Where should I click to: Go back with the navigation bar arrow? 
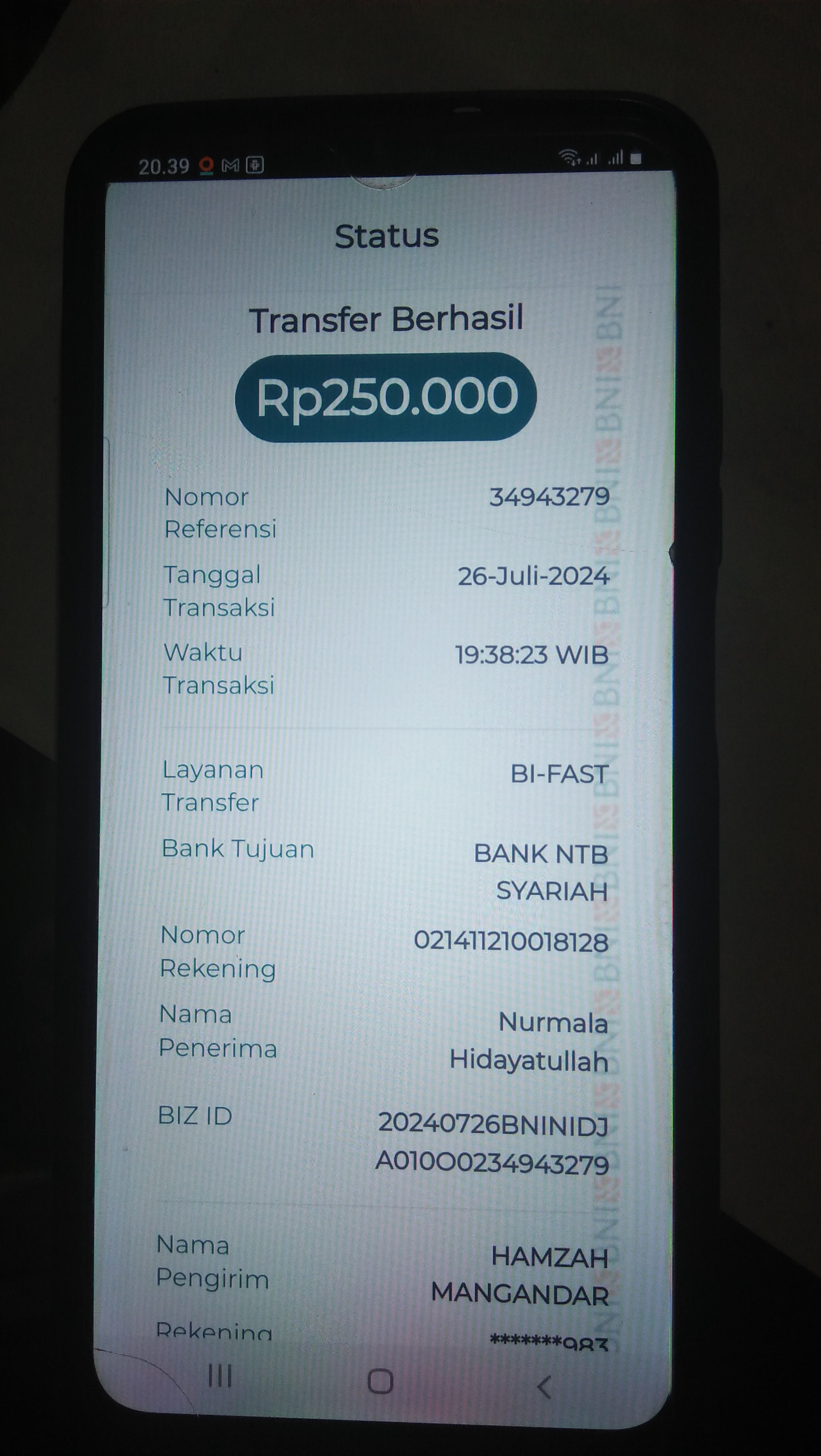pyautogui.click(x=544, y=1387)
